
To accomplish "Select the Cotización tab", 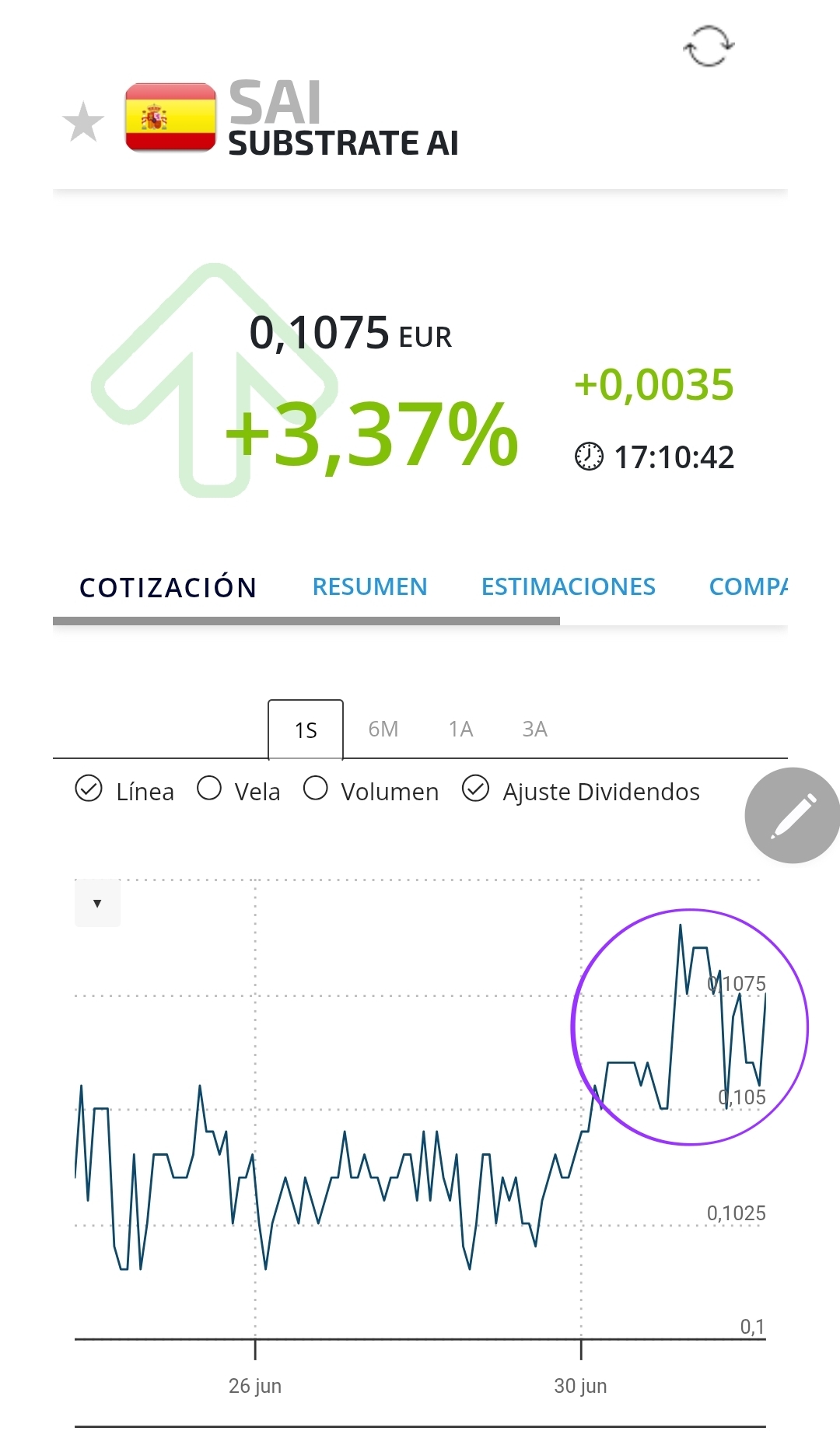I will pos(168,587).
